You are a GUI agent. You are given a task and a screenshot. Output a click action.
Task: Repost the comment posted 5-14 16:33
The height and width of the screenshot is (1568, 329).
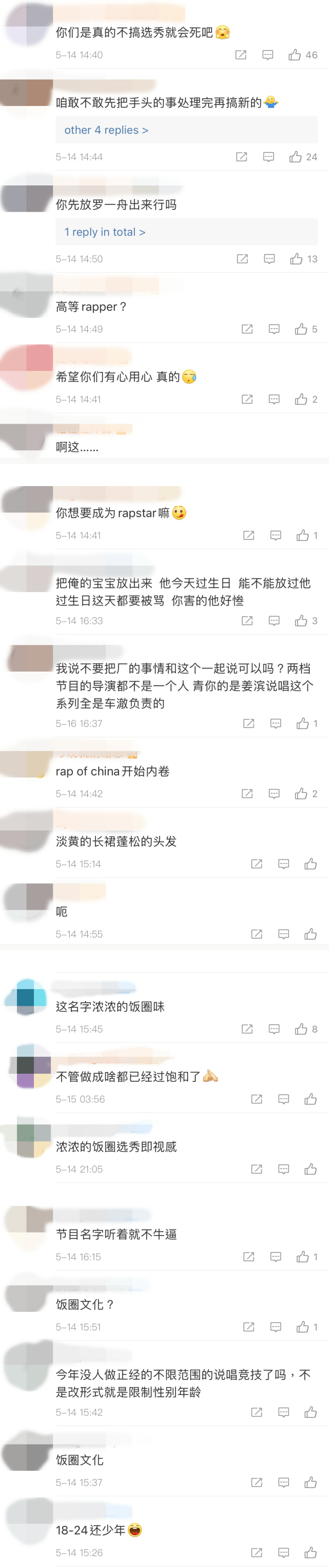[x=247, y=621]
